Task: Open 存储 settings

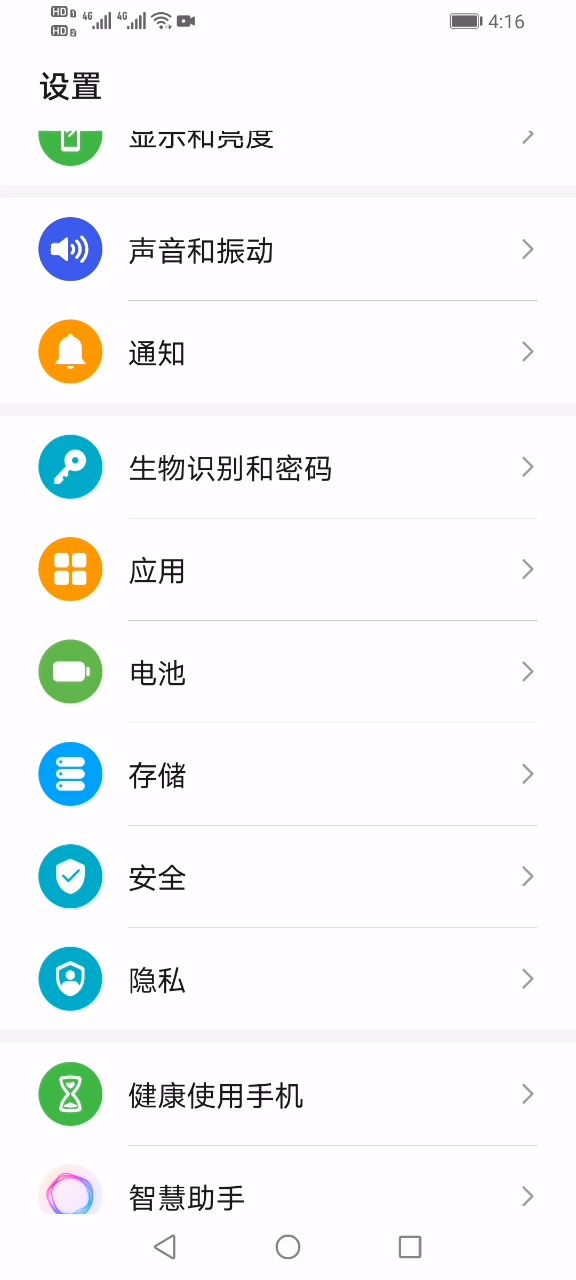Action: pos(288,774)
